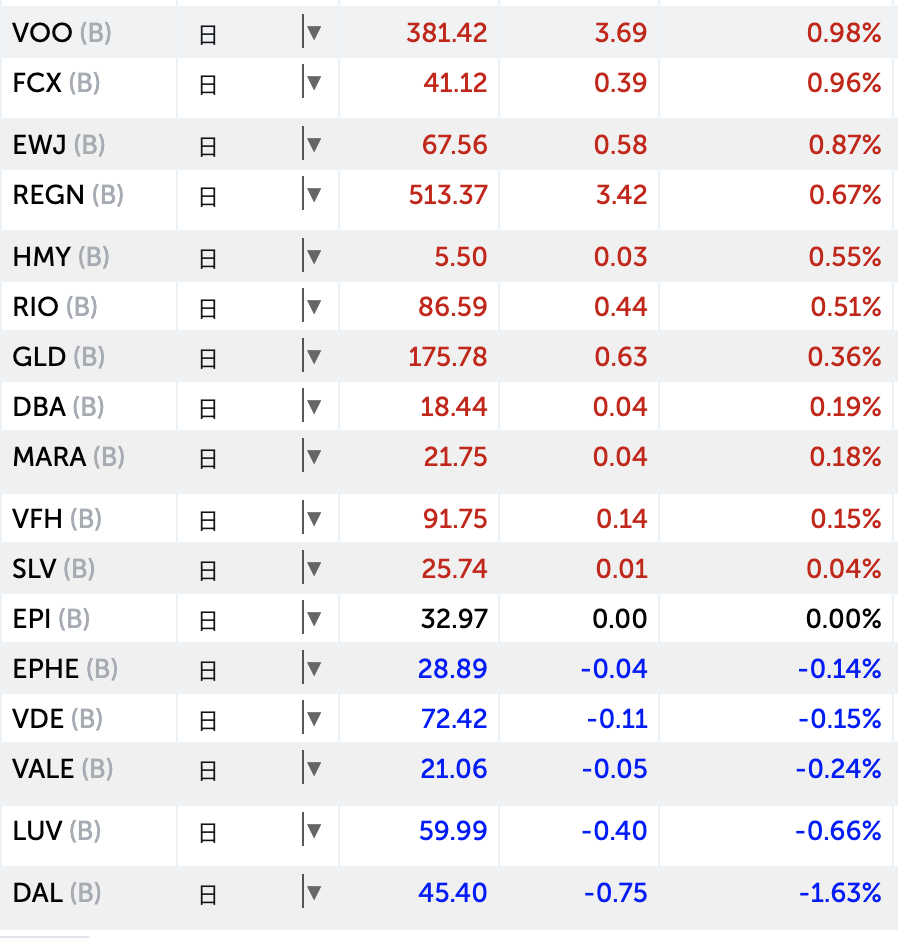This screenshot has width=898, height=938.
Task: Open the daily icon beside MARA
Action: (x=207, y=457)
